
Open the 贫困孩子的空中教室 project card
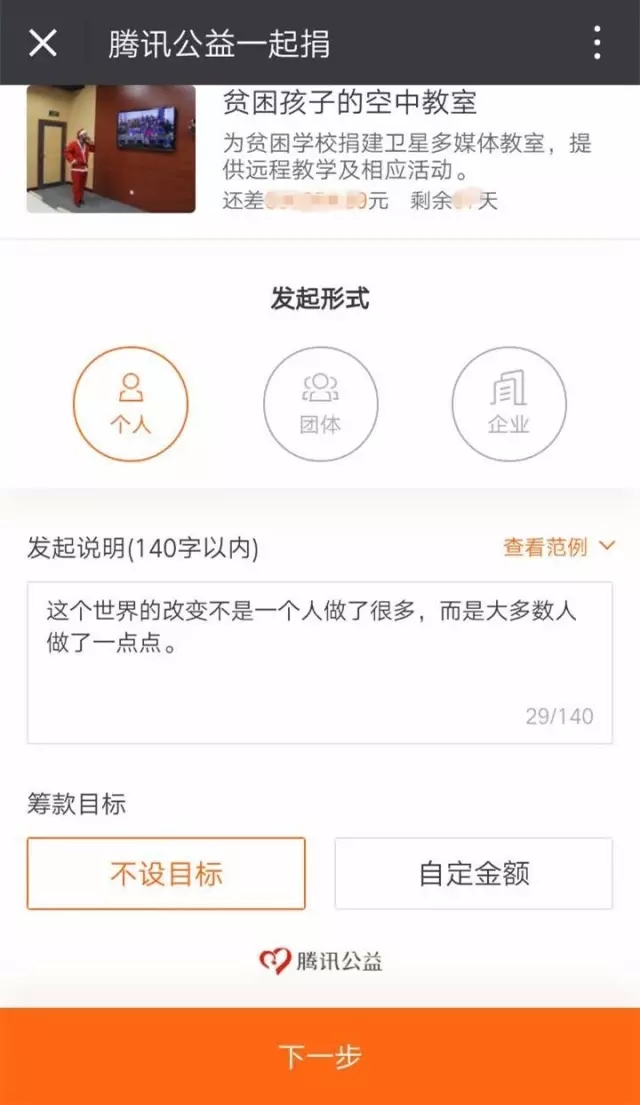(x=320, y=149)
